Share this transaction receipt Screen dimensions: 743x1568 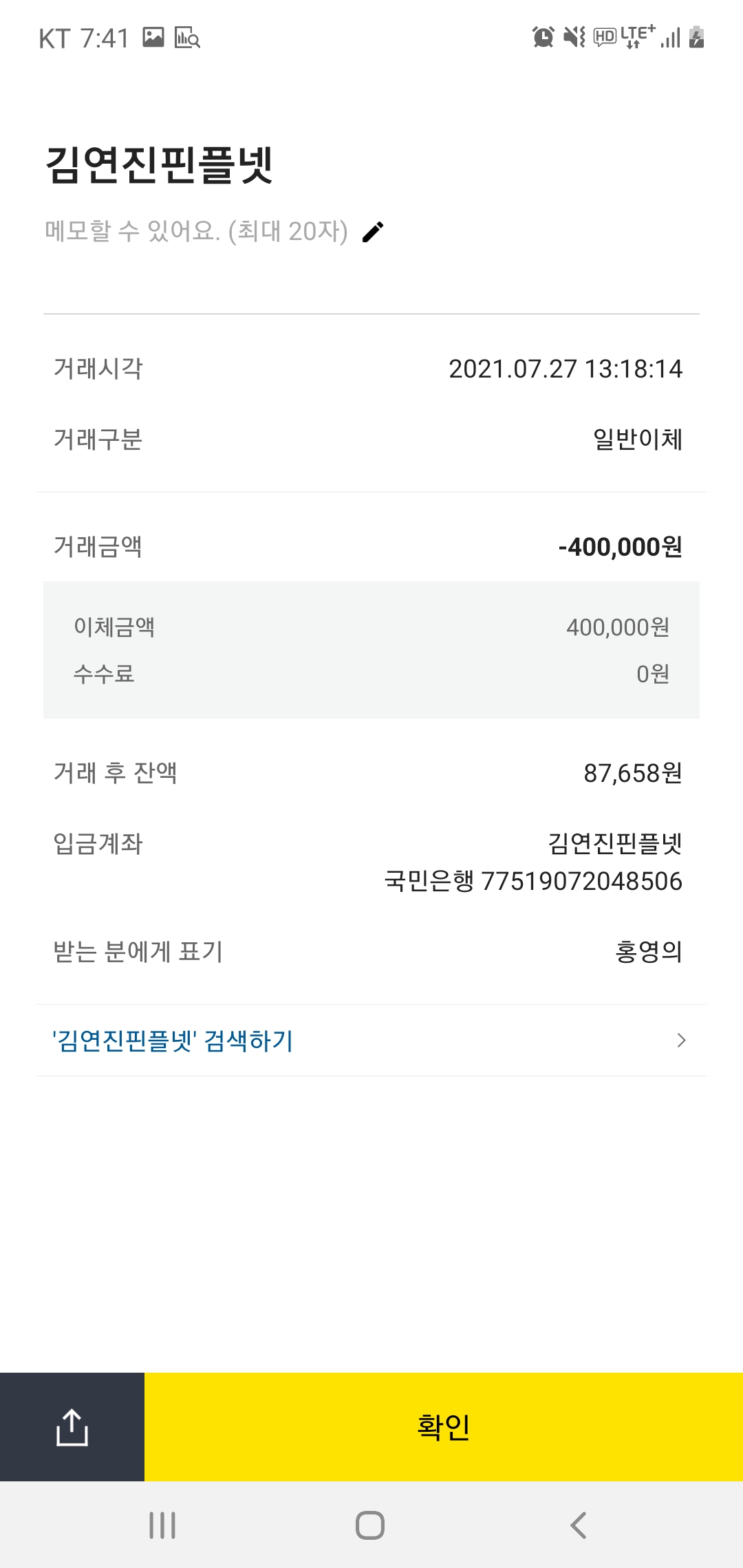(72, 1427)
